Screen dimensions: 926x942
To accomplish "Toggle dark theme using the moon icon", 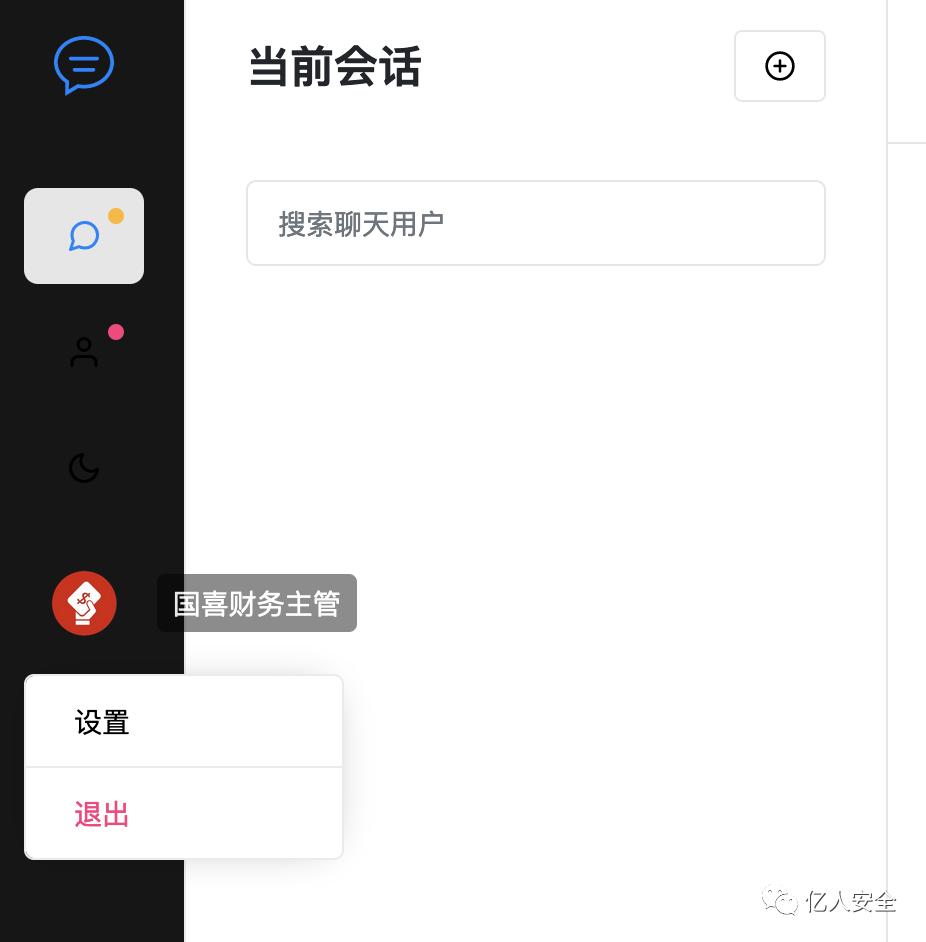I will [x=84, y=468].
